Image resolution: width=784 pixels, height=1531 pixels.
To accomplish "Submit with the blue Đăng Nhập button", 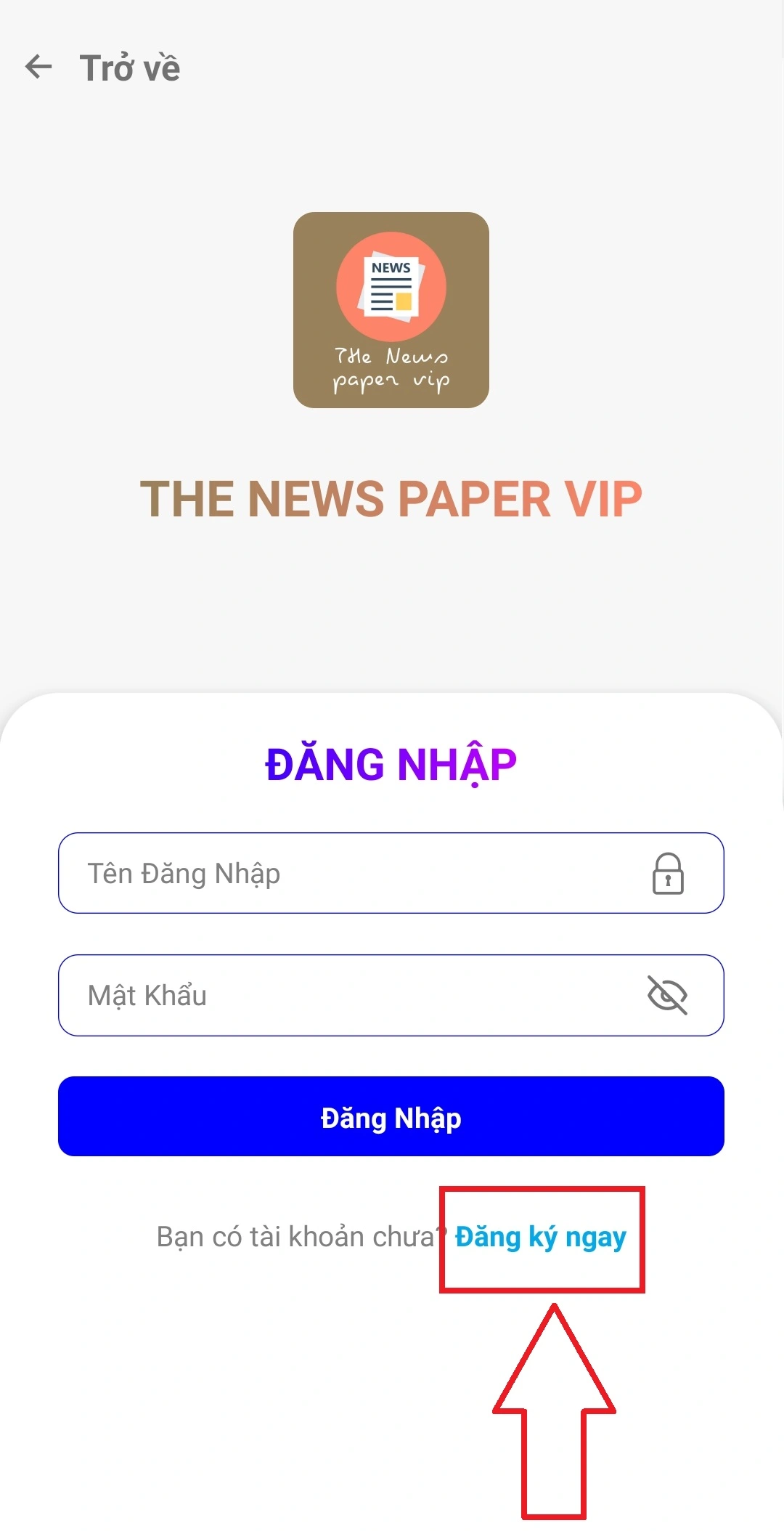I will click(x=391, y=1117).
